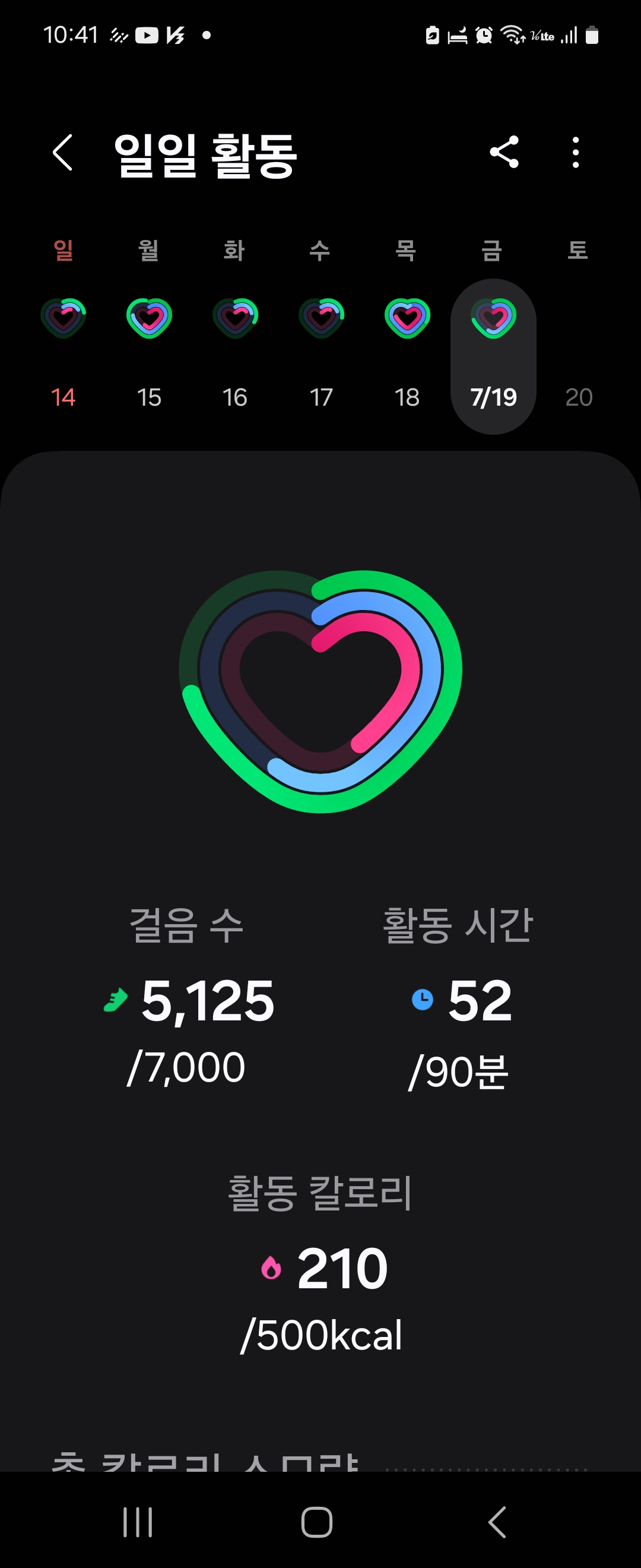
Task: Select Friday 7/19
Action: point(493,356)
